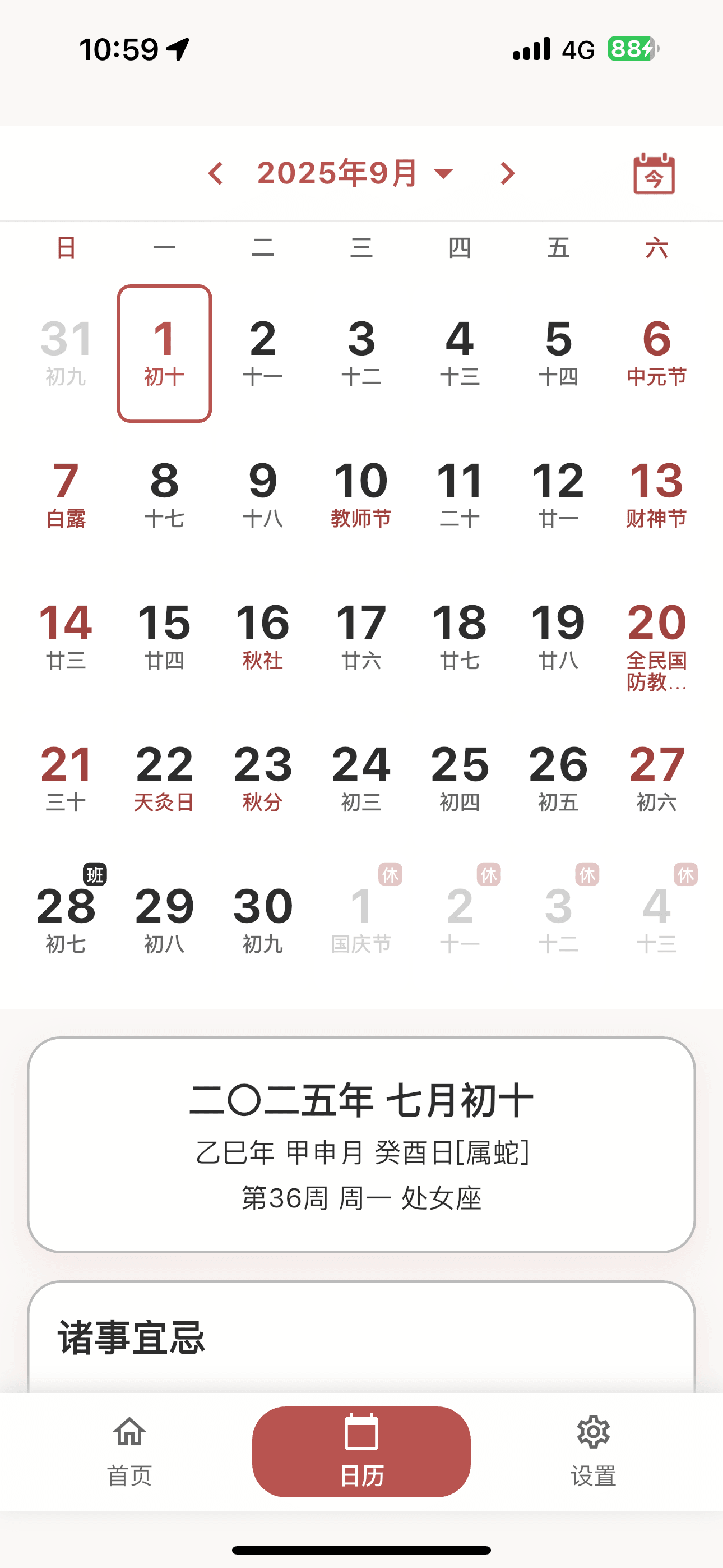This screenshot has width=723, height=1568.
Task: Go to the previous month
Action: coord(215,174)
